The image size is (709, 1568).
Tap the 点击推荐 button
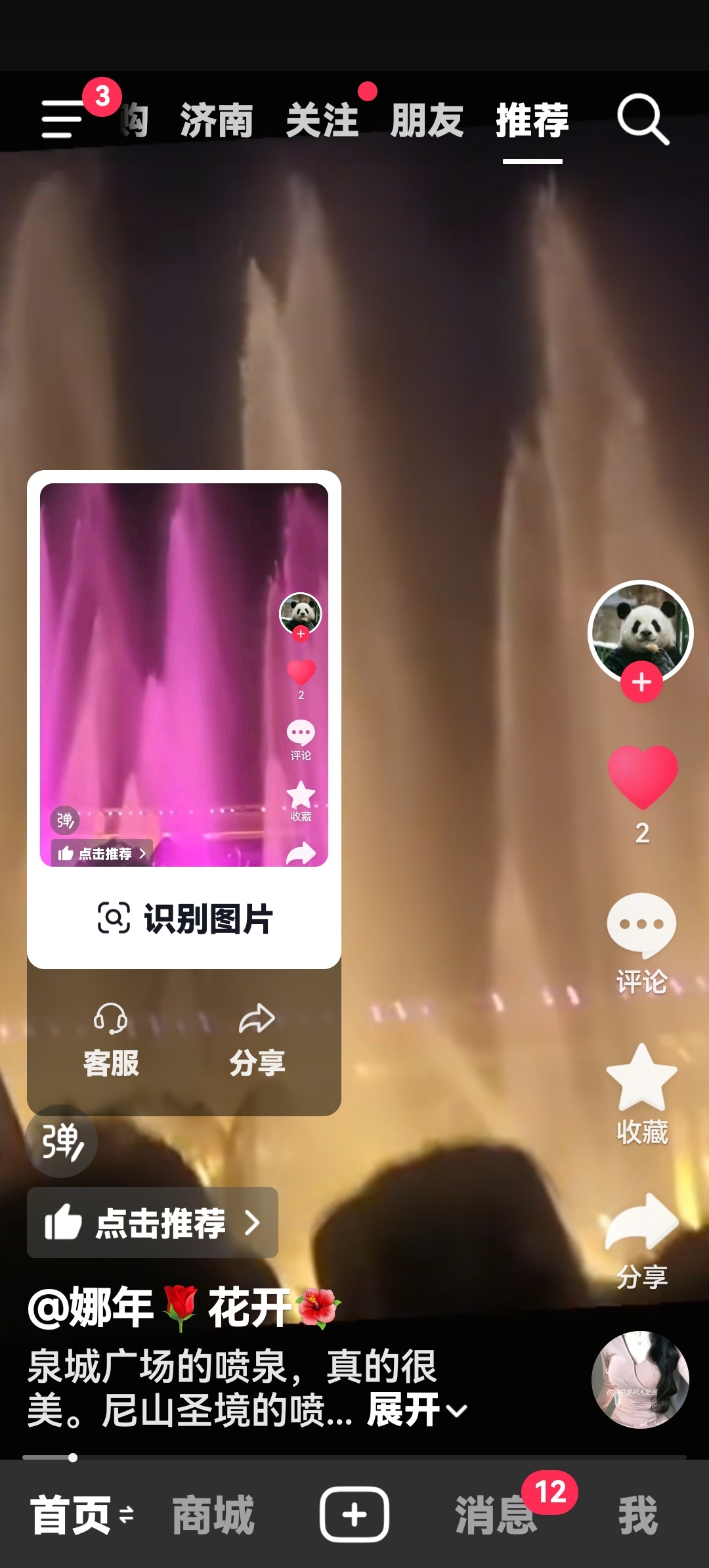tap(152, 1223)
